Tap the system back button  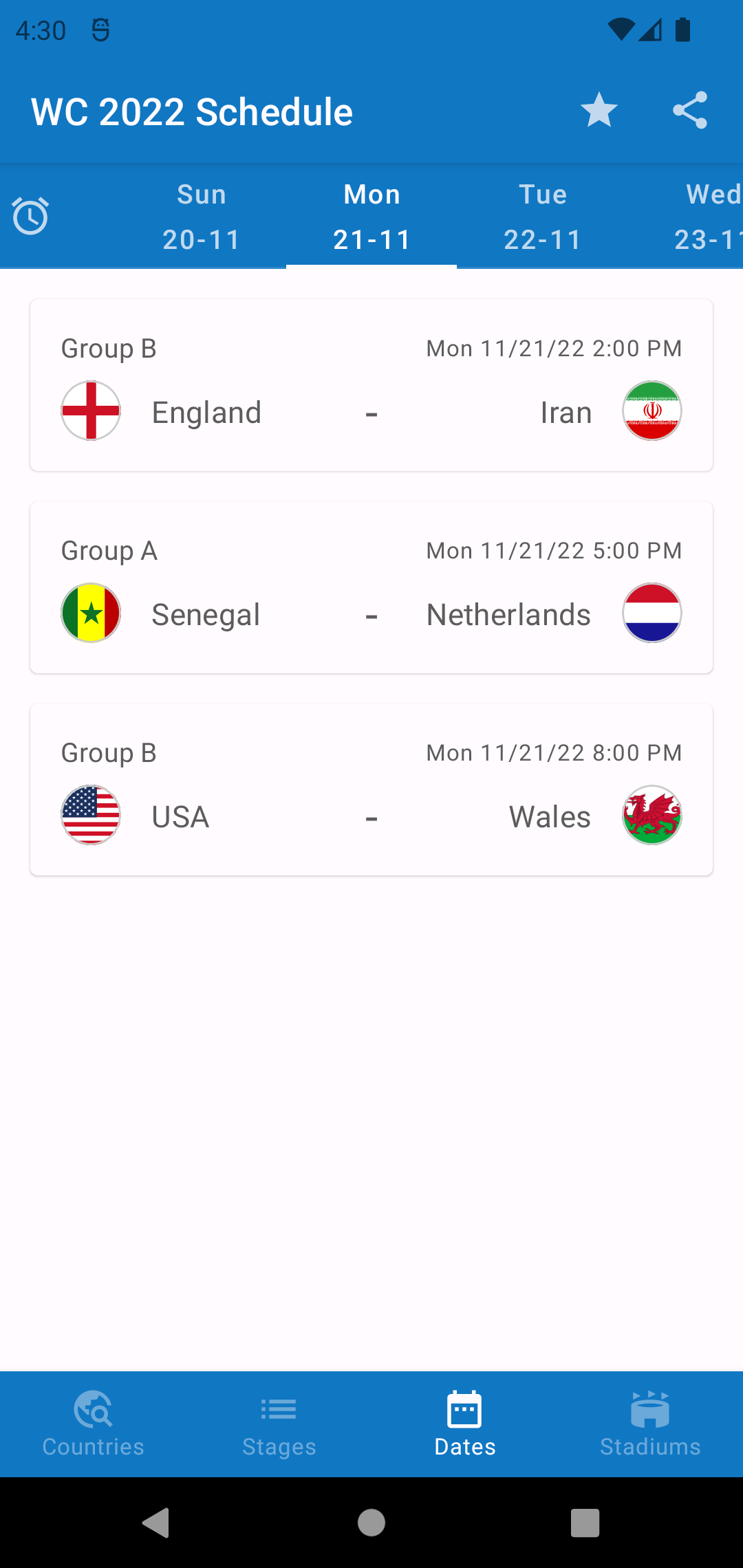[156, 1523]
